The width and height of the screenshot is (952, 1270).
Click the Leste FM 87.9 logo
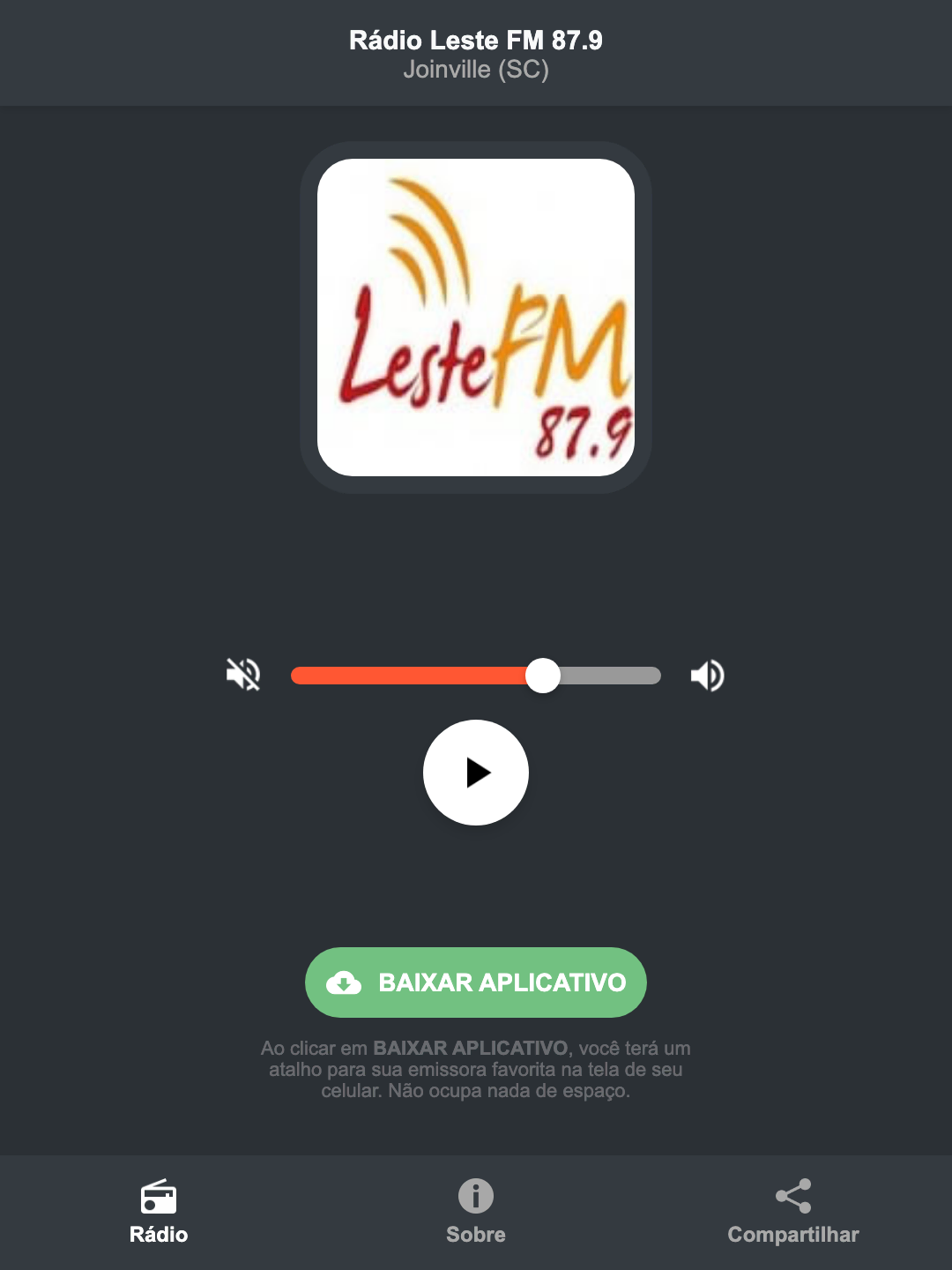click(x=475, y=317)
